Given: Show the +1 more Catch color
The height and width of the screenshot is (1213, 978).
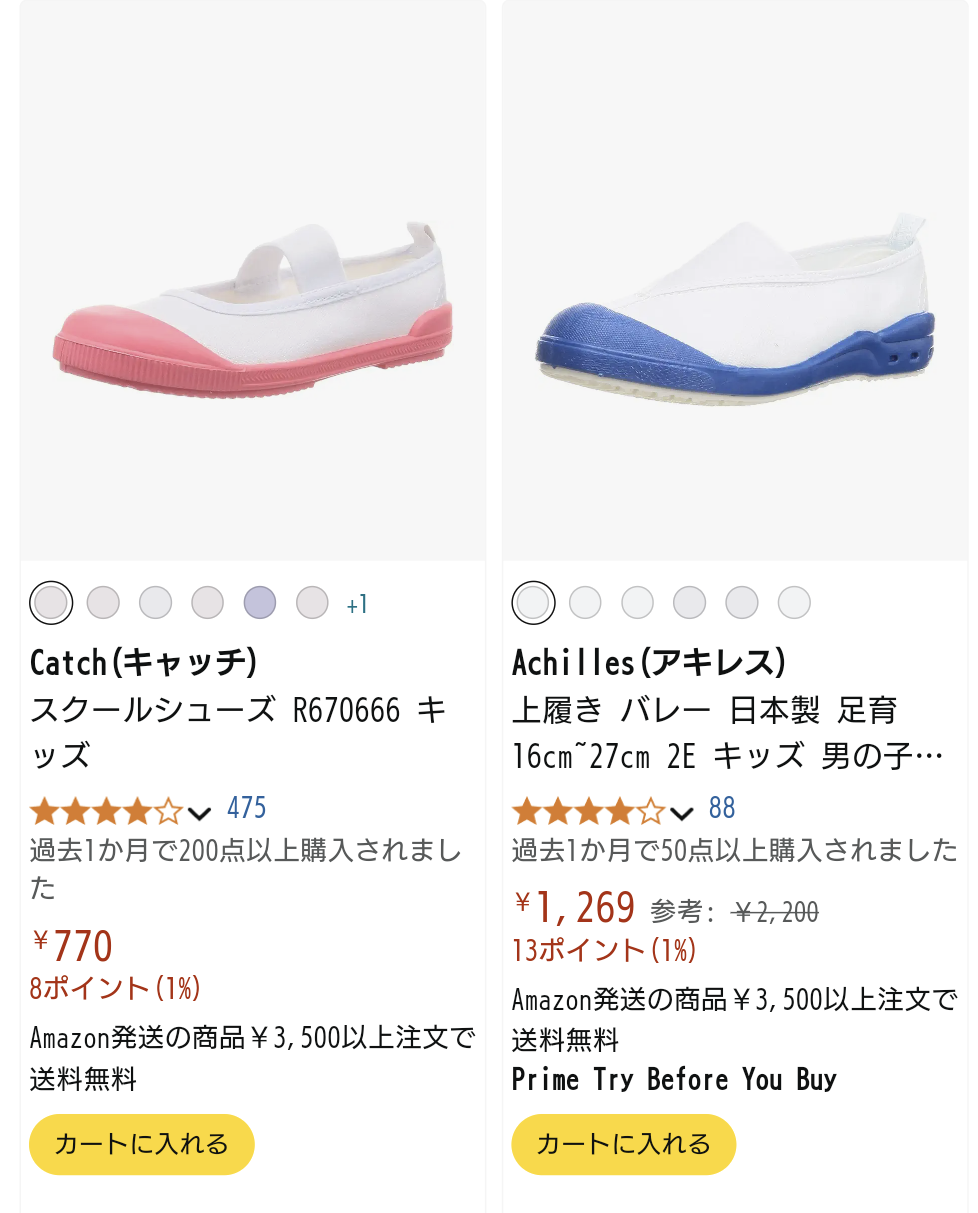Looking at the screenshot, I should [x=357, y=605].
